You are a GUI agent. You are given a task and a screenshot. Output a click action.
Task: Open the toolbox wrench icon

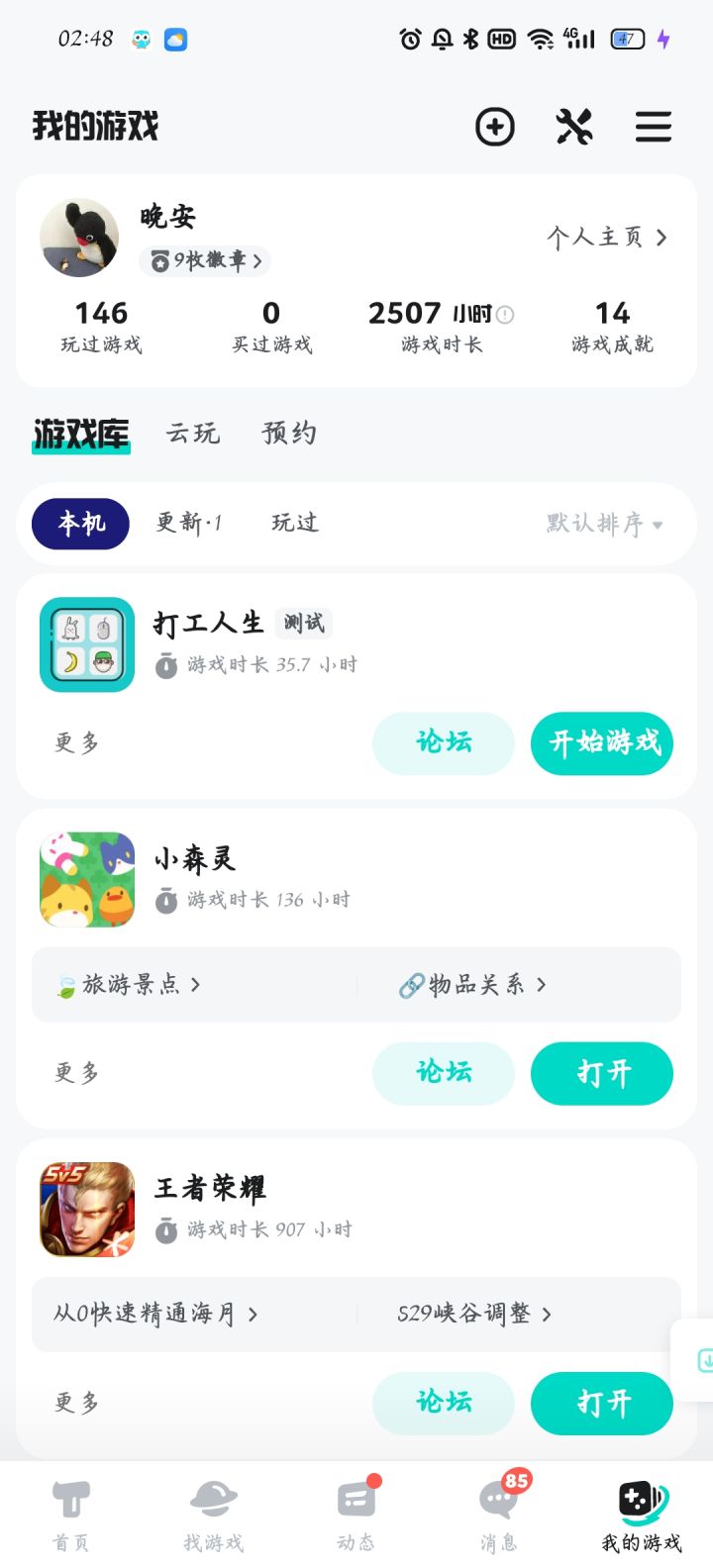tap(574, 127)
